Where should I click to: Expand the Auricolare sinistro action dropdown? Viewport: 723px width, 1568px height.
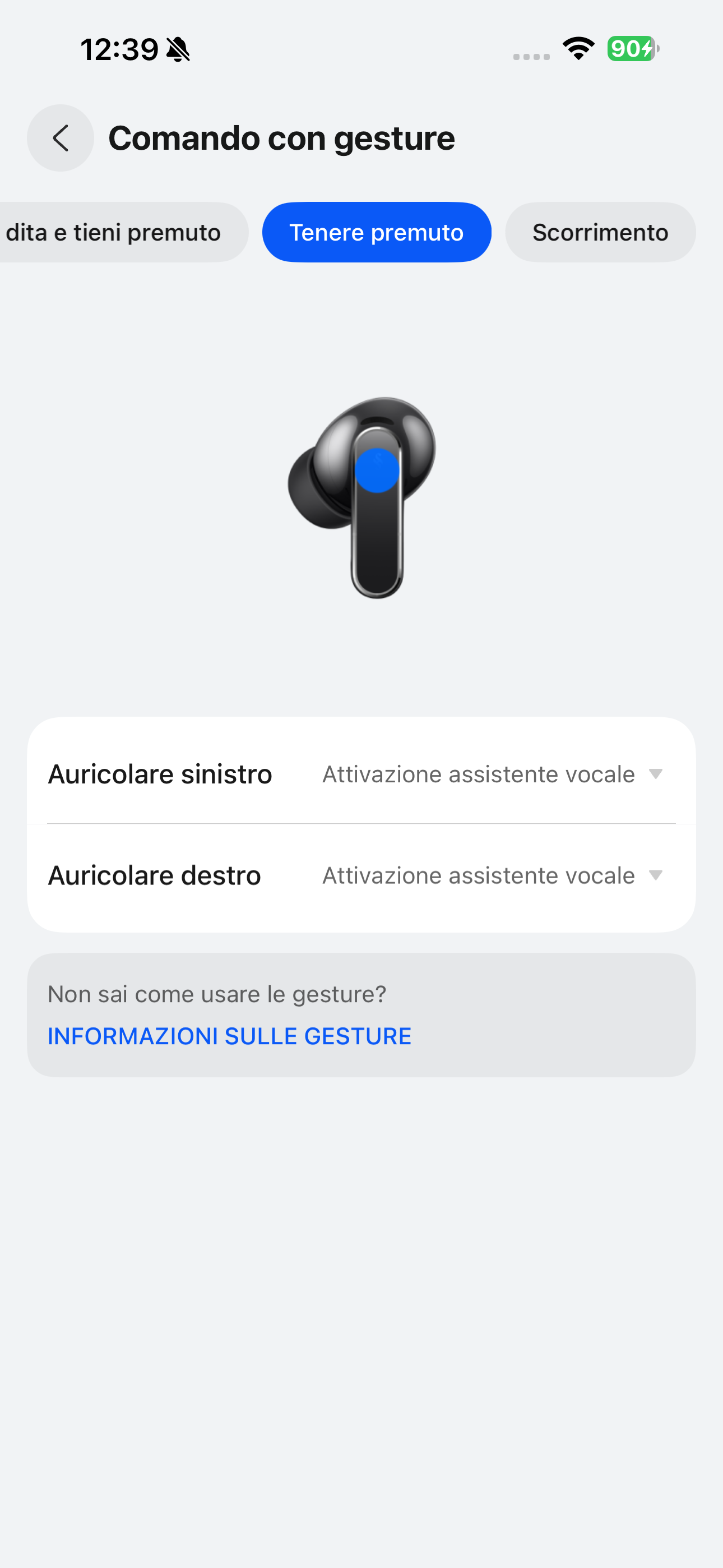point(492,774)
